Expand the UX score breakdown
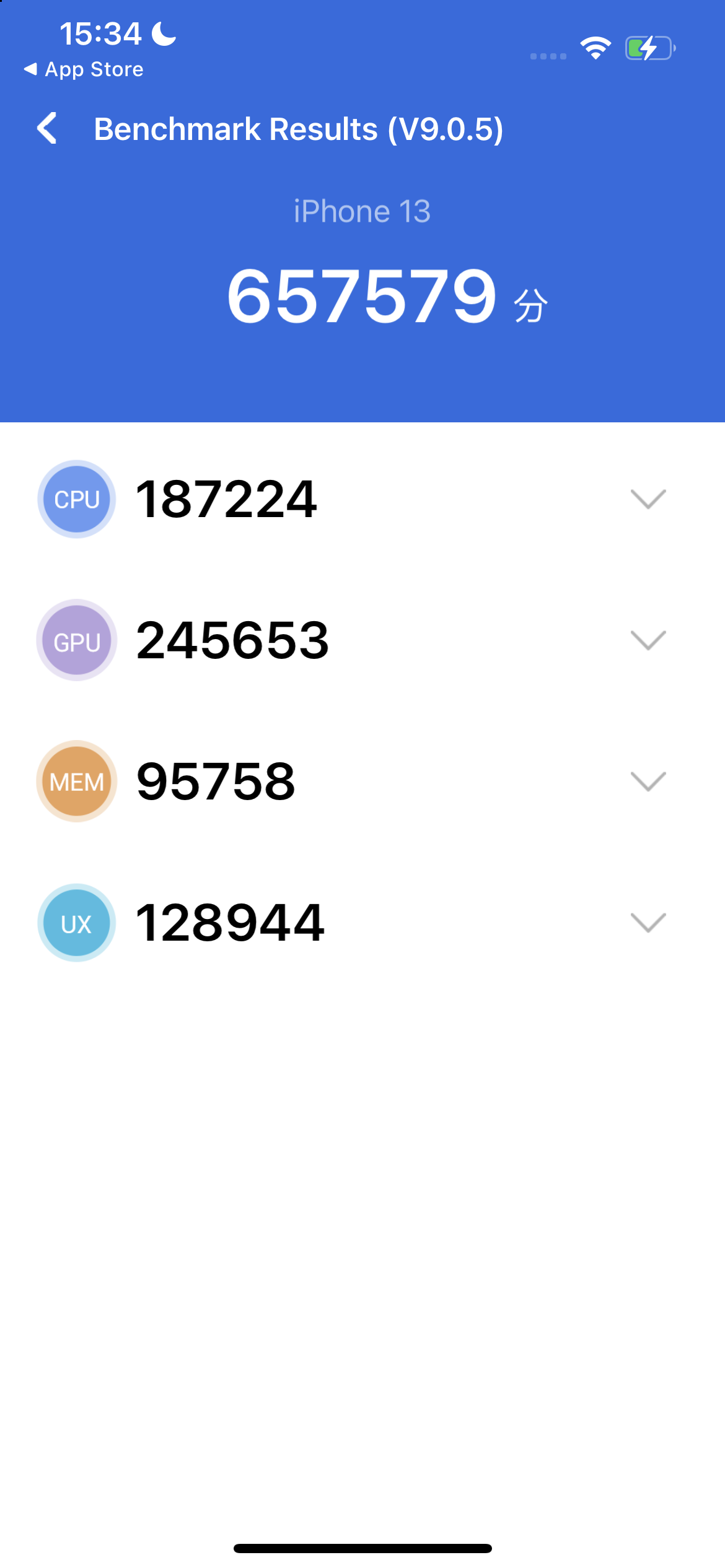 [x=648, y=922]
